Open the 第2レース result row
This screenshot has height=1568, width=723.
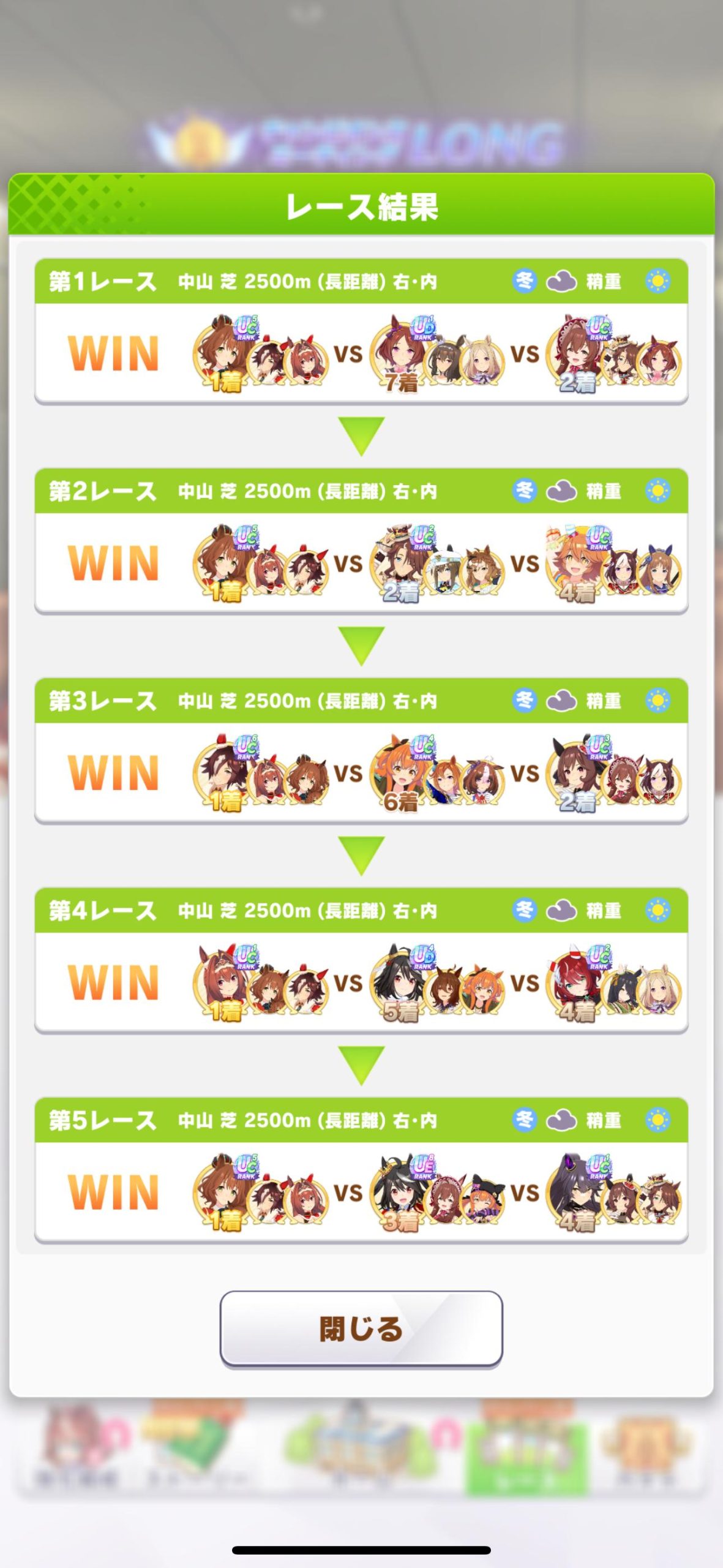361,541
